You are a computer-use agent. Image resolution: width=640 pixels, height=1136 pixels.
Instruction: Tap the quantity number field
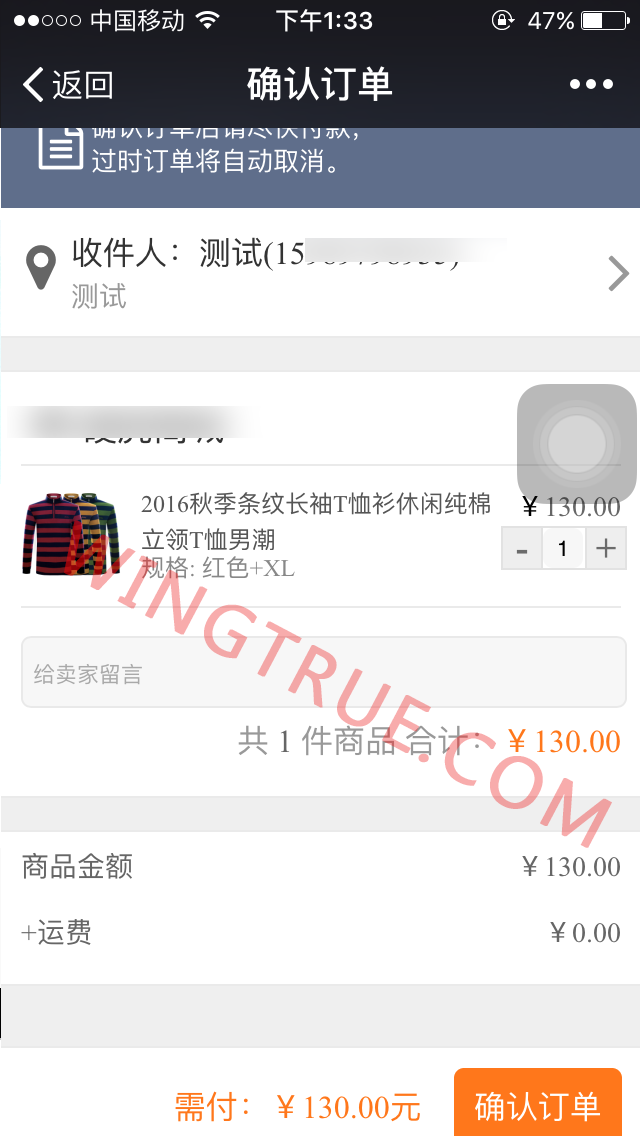point(563,549)
